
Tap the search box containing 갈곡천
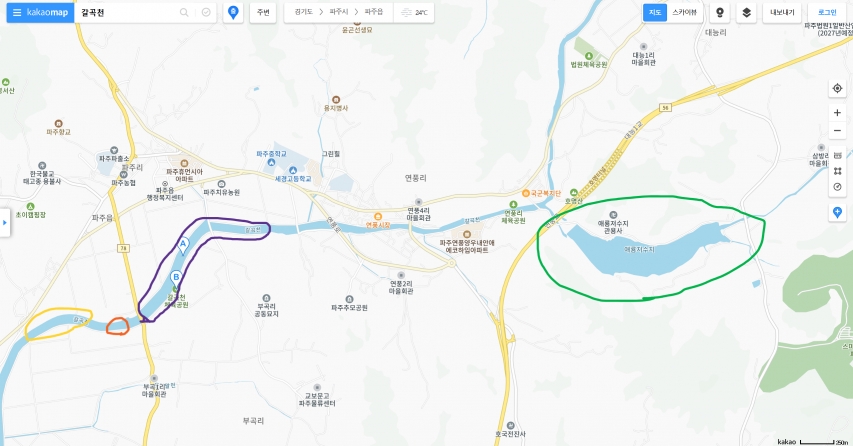click(125, 13)
